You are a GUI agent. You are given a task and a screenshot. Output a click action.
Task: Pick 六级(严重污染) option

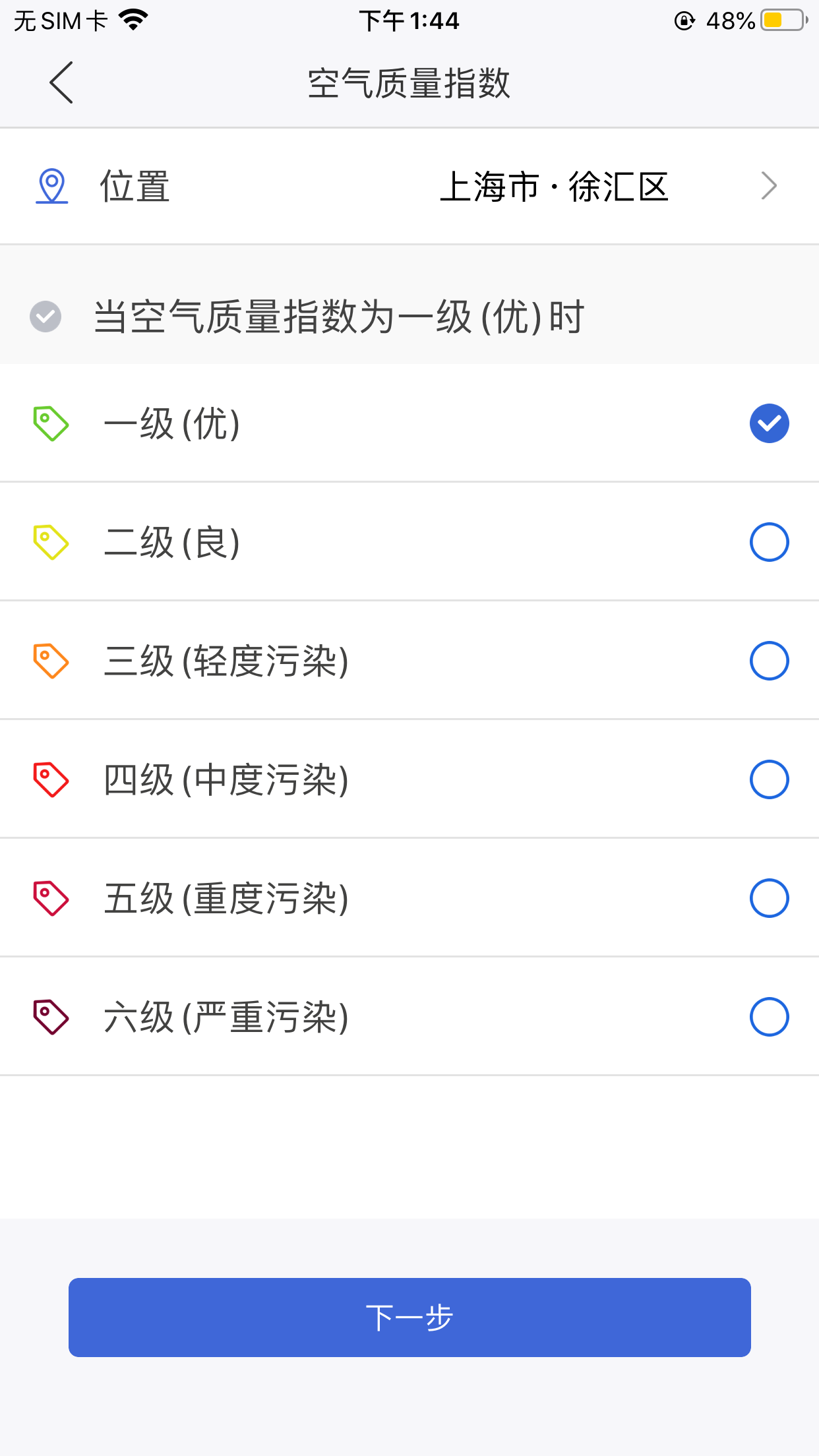(x=409, y=1017)
